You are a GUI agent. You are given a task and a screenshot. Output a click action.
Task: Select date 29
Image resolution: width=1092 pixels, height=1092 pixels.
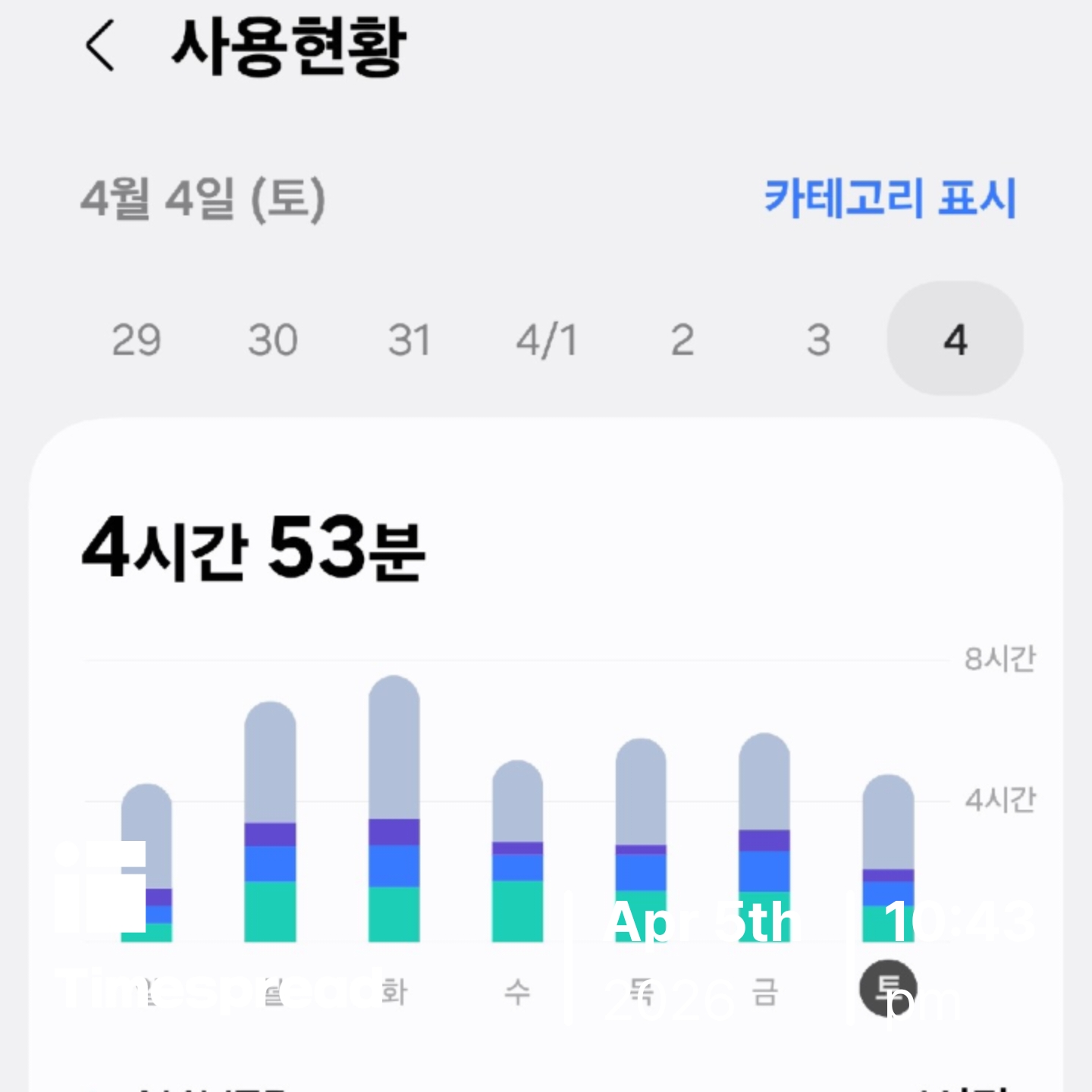(x=136, y=339)
